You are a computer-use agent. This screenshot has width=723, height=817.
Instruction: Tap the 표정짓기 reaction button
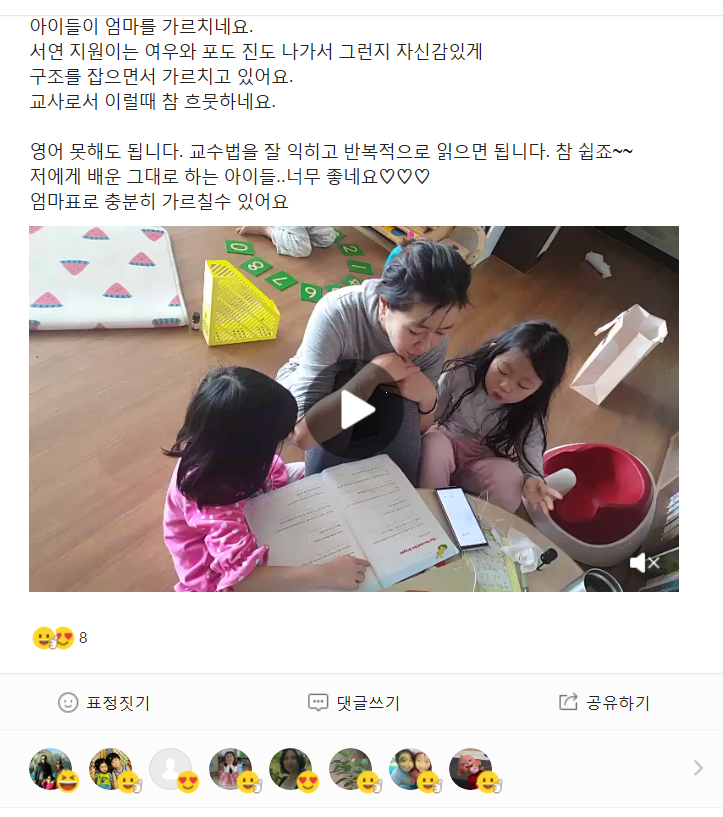tap(104, 703)
